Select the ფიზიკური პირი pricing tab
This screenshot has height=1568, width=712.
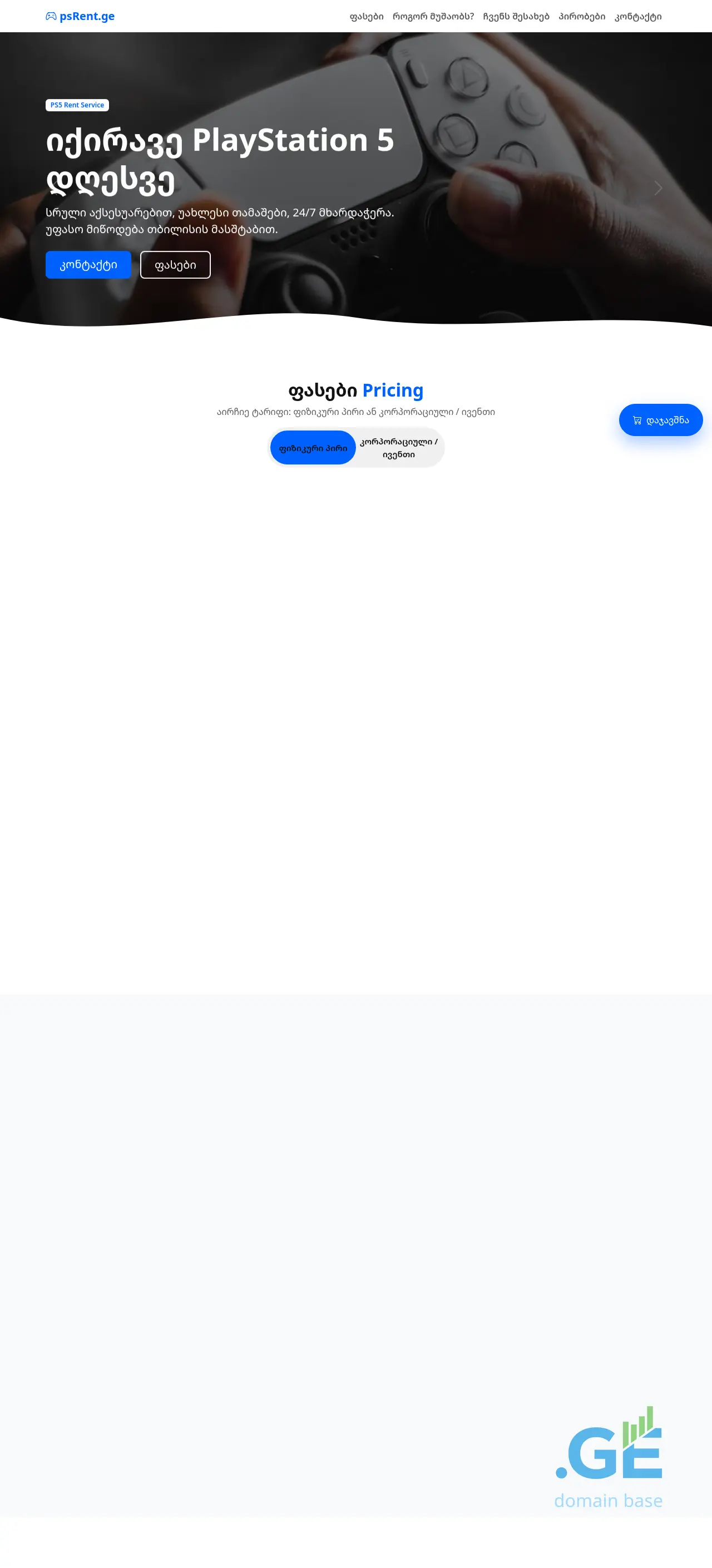coord(313,448)
